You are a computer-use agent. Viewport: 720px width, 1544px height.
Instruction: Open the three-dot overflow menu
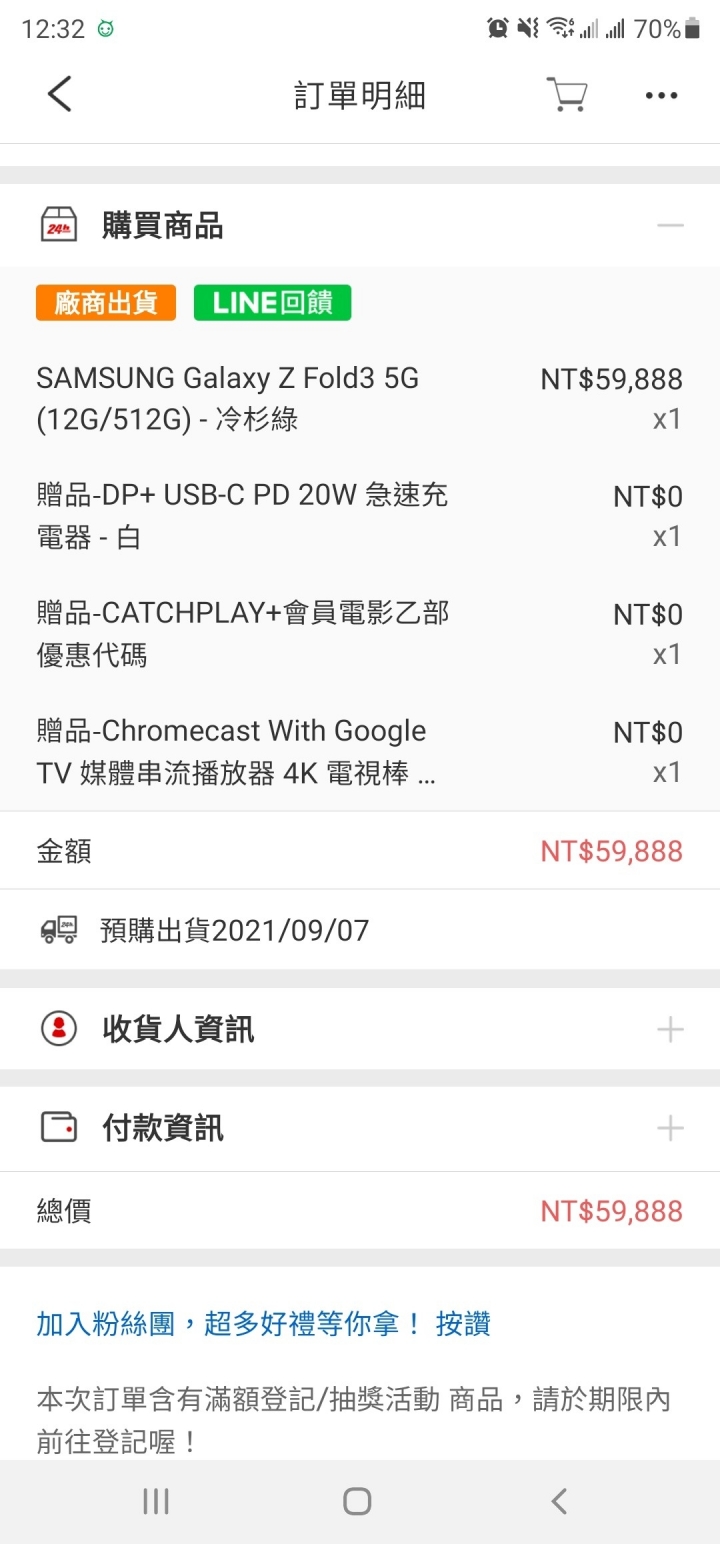point(661,96)
